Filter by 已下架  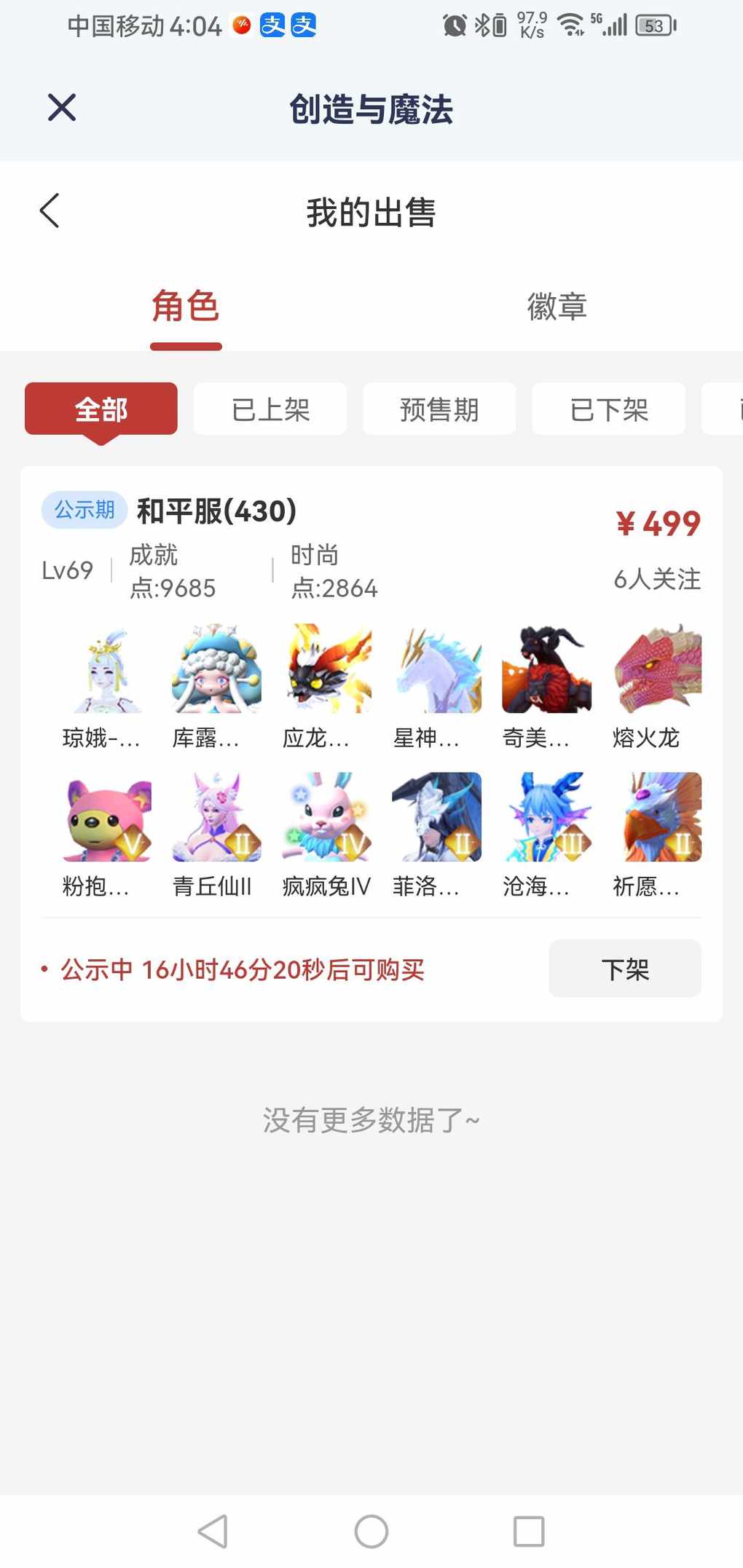pos(608,409)
